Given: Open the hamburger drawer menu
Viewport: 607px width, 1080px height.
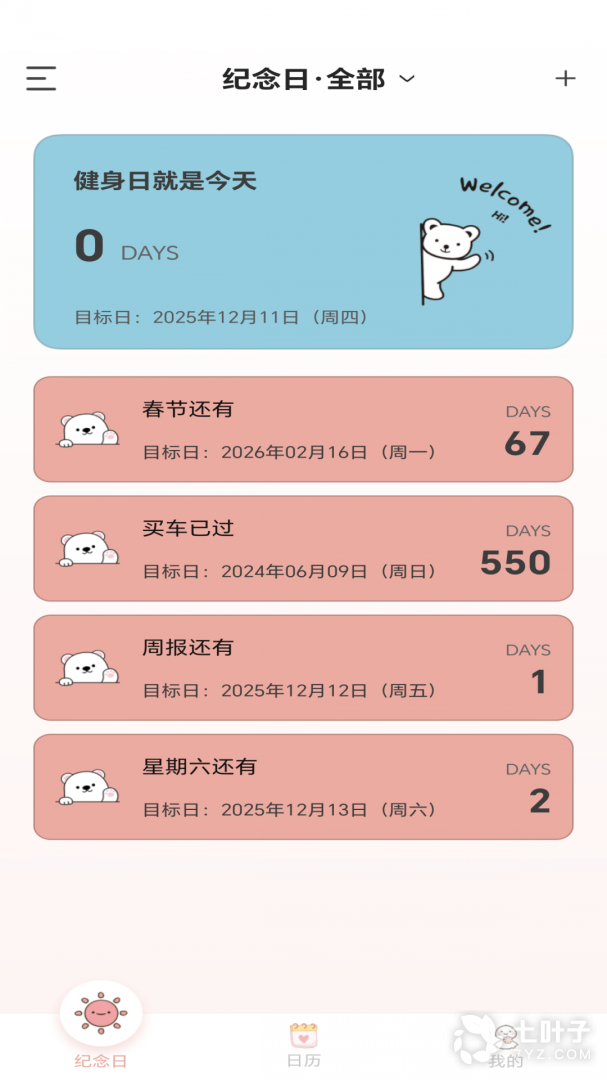Looking at the screenshot, I should point(41,79).
